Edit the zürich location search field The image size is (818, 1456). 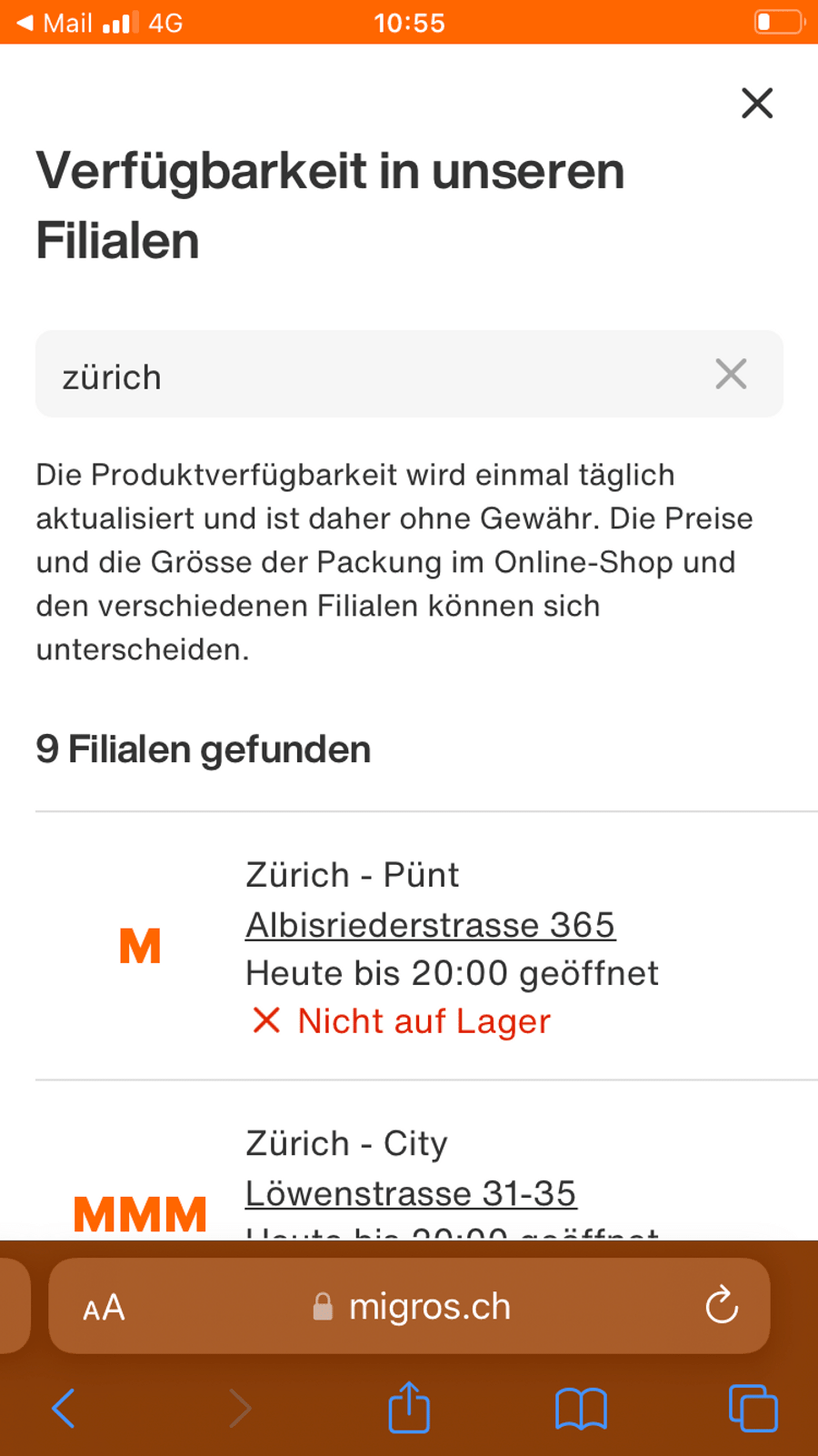409,374
